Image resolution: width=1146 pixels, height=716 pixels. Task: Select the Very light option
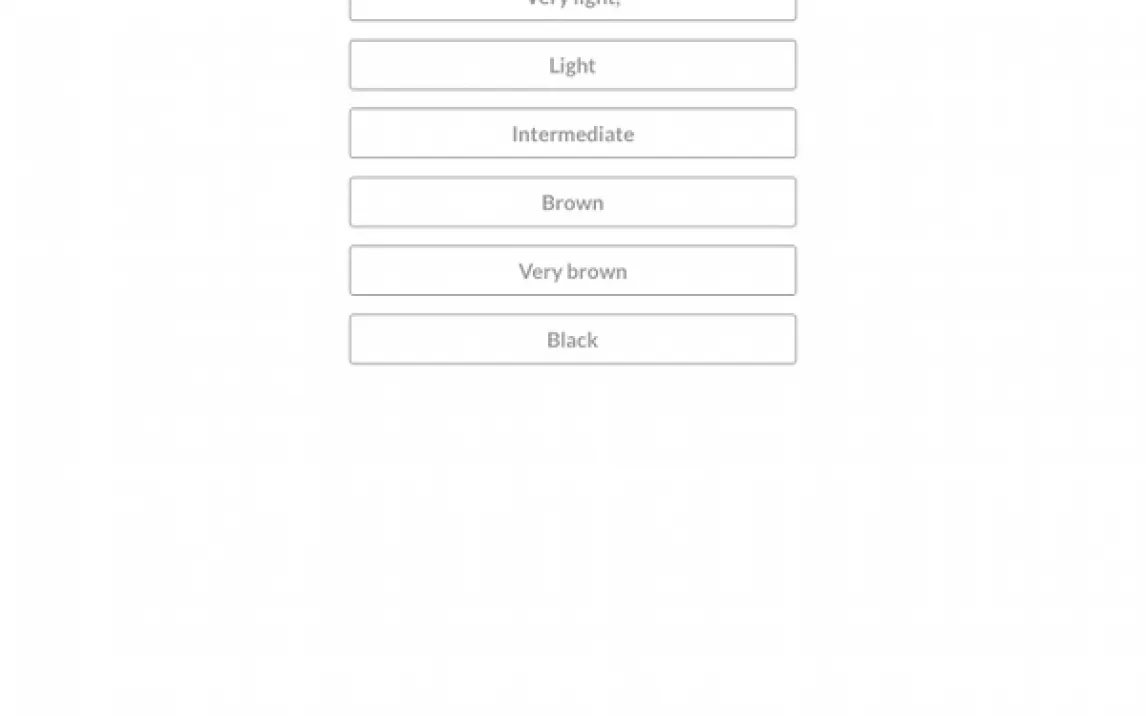[572, 8]
